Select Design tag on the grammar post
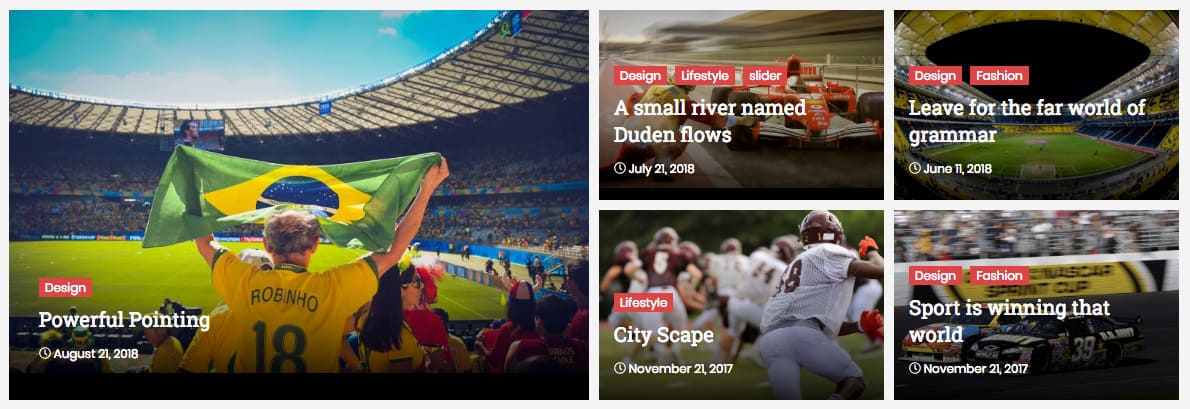The height and width of the screenshot is (409, 1190). (935, 75)
